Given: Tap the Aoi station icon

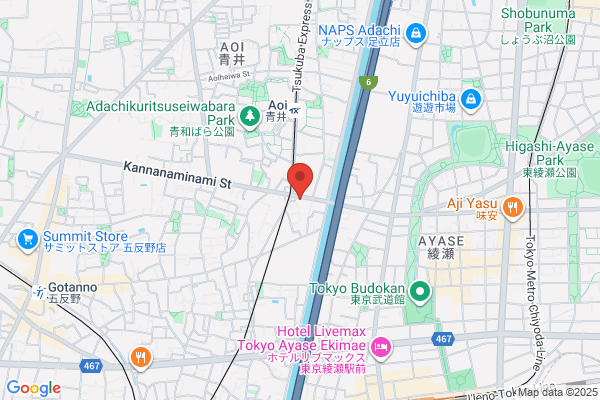Looking at the screenshot, I should click(295, 111).
